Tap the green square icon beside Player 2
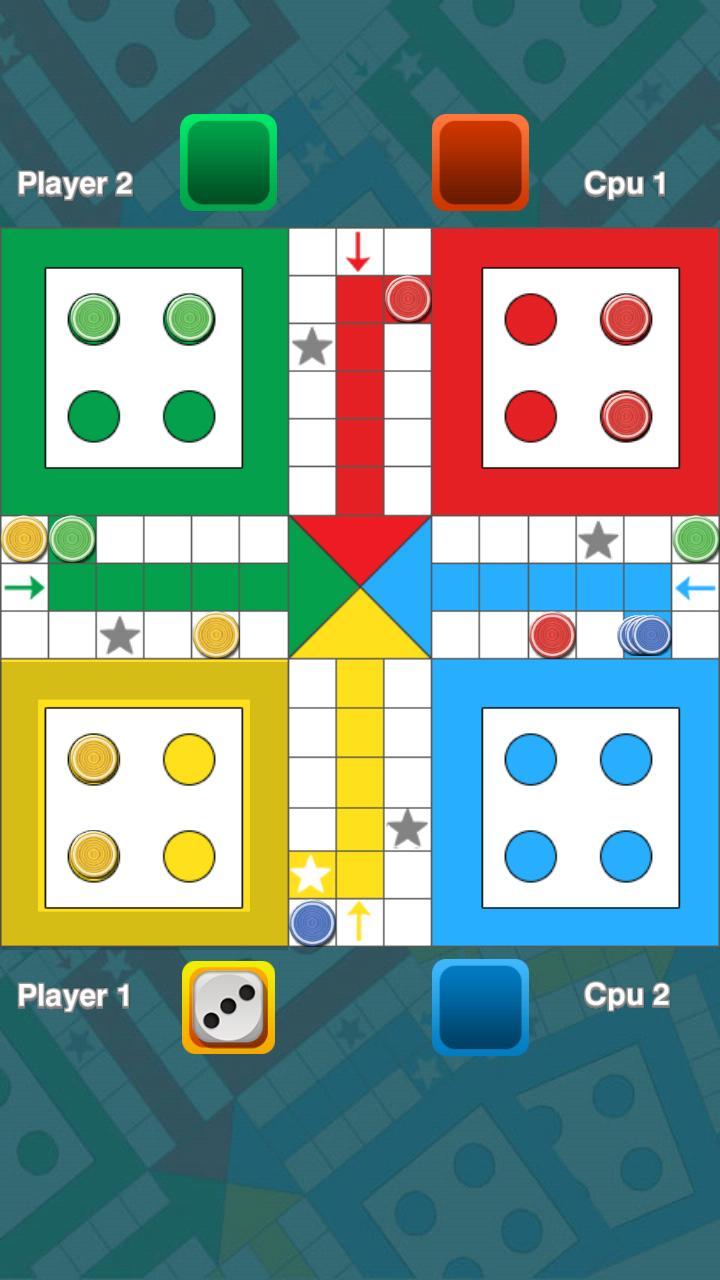720x1280 pixels. pos(227,163)
